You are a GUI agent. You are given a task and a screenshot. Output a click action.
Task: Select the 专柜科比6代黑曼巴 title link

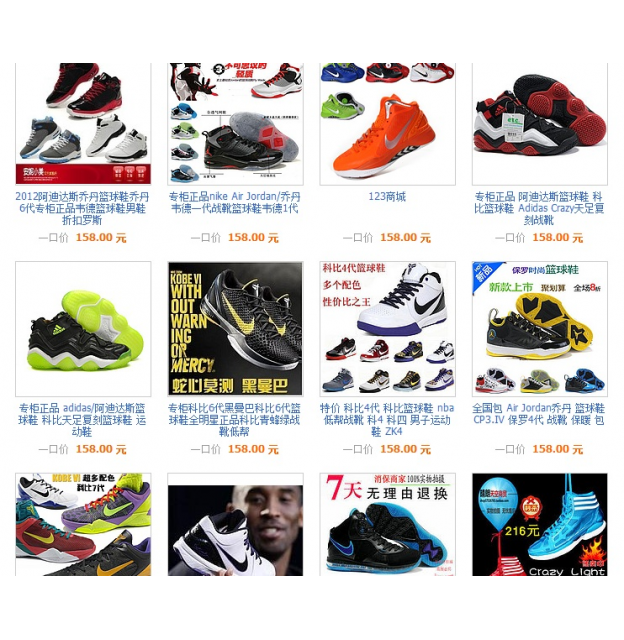(x=235, y=419)
